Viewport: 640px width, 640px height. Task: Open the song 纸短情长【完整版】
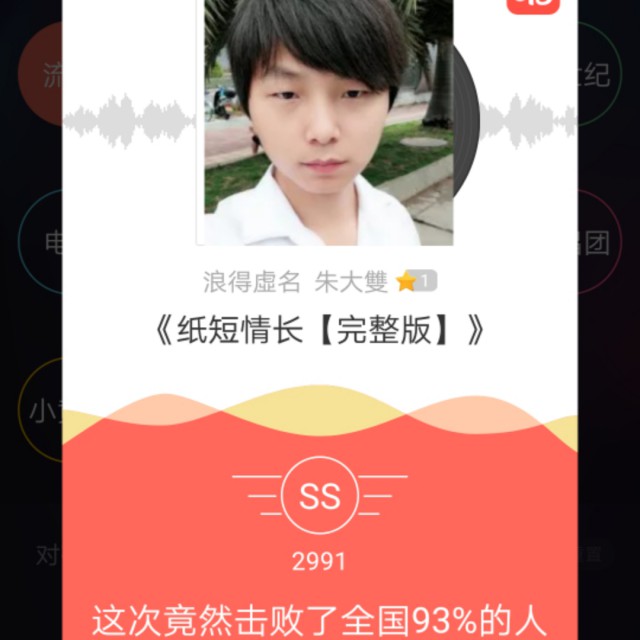pyautogui.click(x=320, y=331)
